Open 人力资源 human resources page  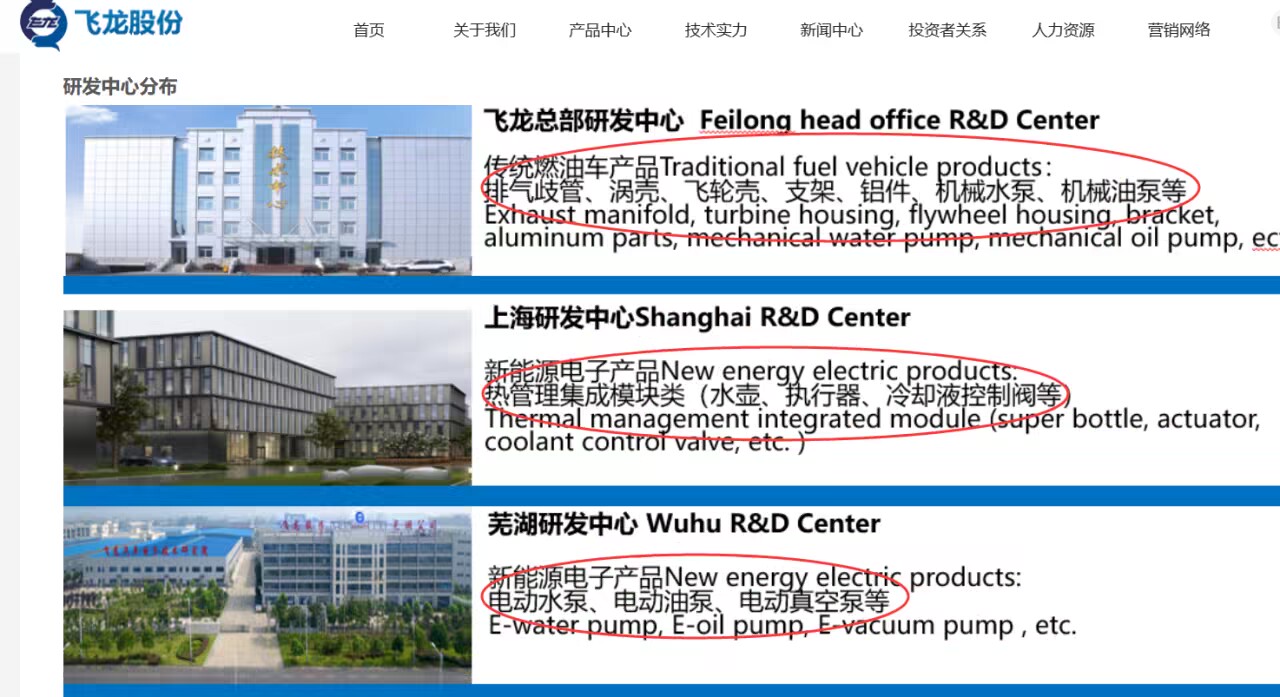click(1063, 30)
